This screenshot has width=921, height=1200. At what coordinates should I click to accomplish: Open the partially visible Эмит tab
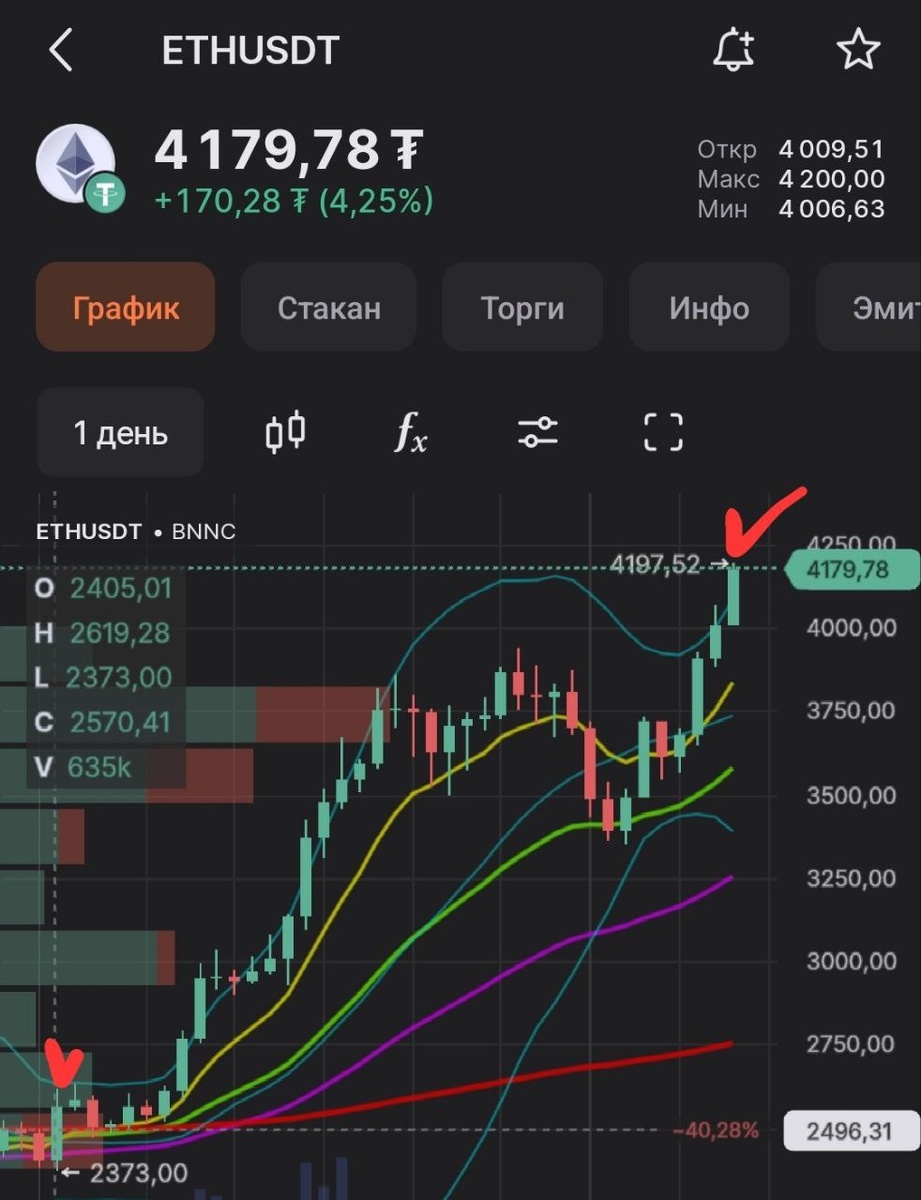pos(868,307)
